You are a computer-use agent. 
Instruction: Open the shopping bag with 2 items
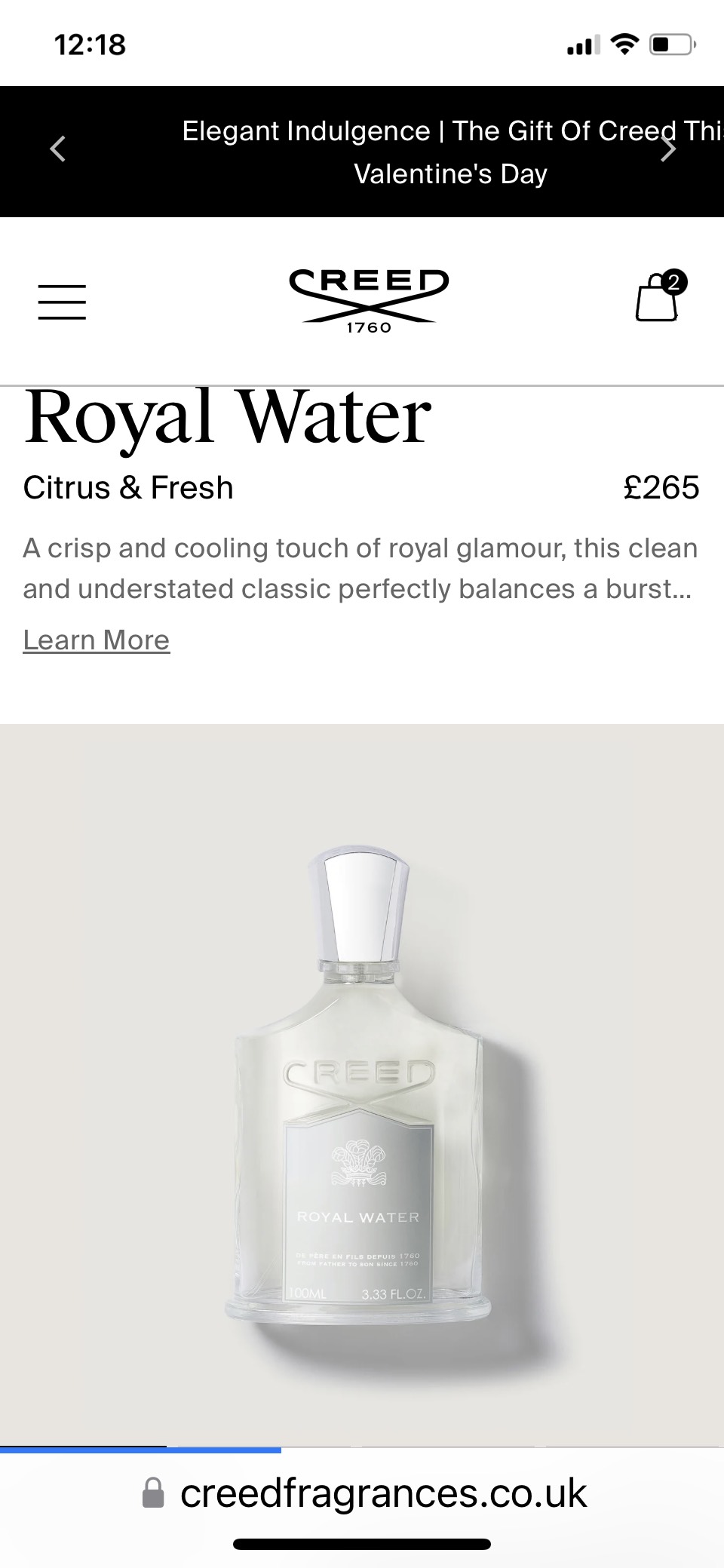pyautogui.click(x=658, y=299)
